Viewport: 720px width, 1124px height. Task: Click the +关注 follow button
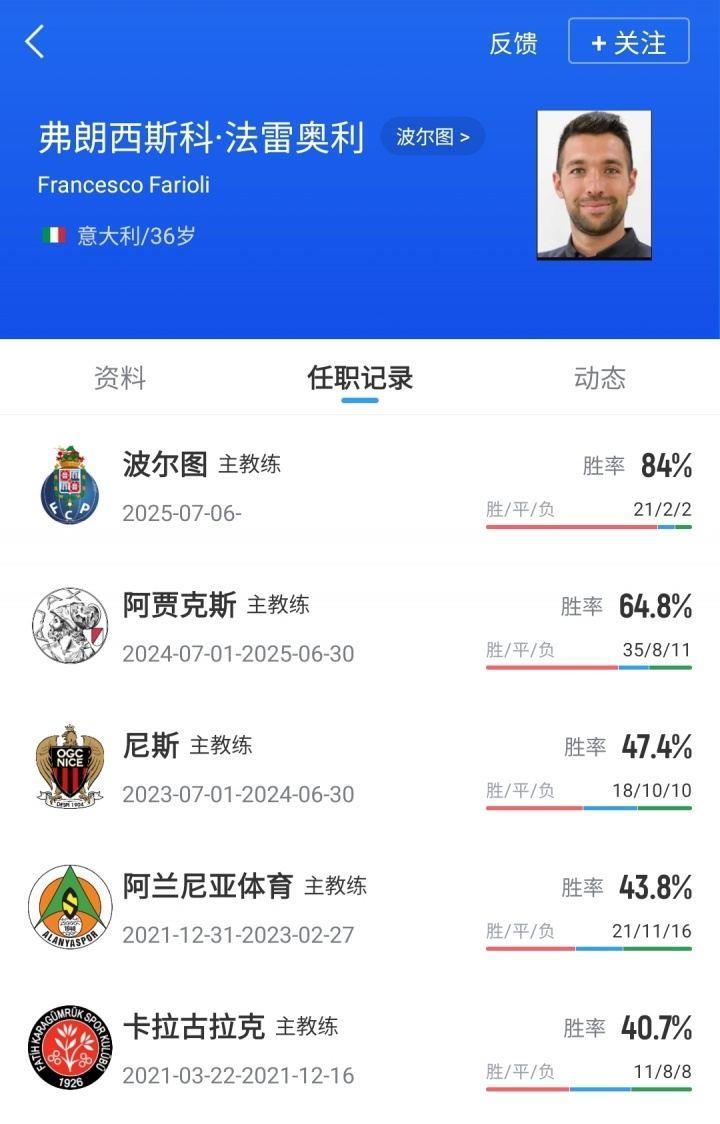[x=628, y=41]
